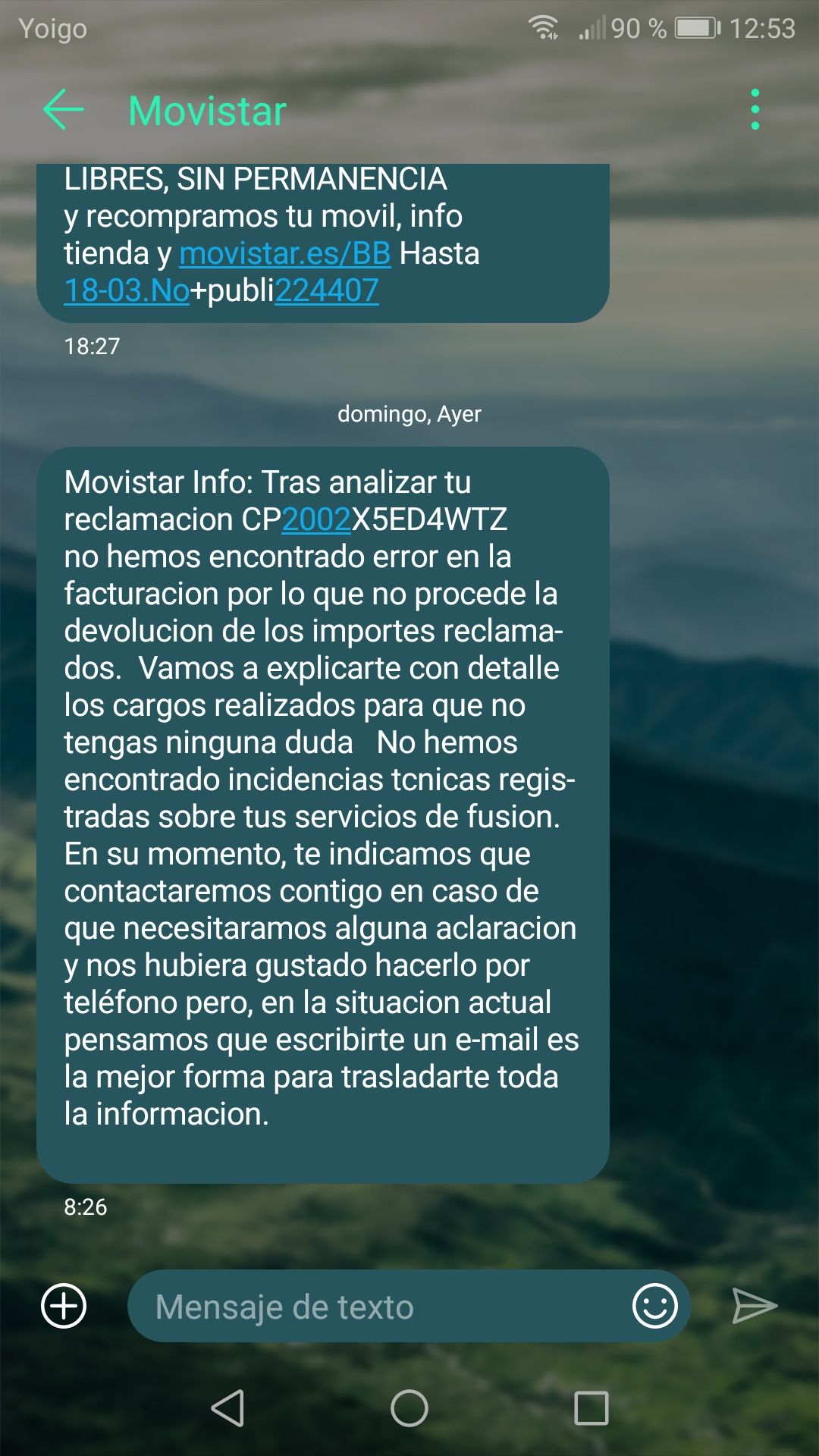Screen dimensions: 819x1456
Task: Tap the 224407 number link
Action: click(x=326, y=290)
